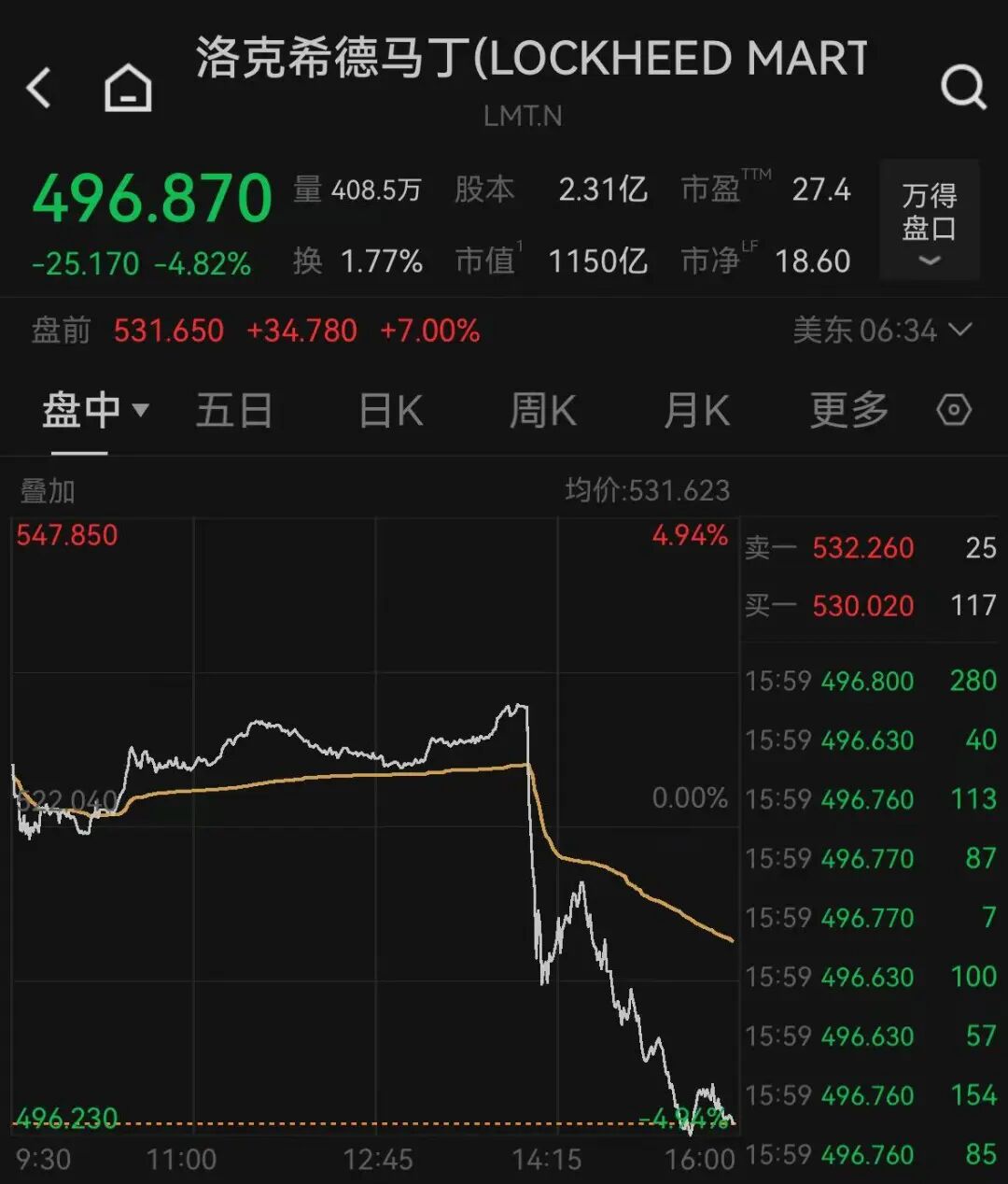Open the 更多 more options menu
This screenshot has width=1008, height=1184.
pos(847,409)
